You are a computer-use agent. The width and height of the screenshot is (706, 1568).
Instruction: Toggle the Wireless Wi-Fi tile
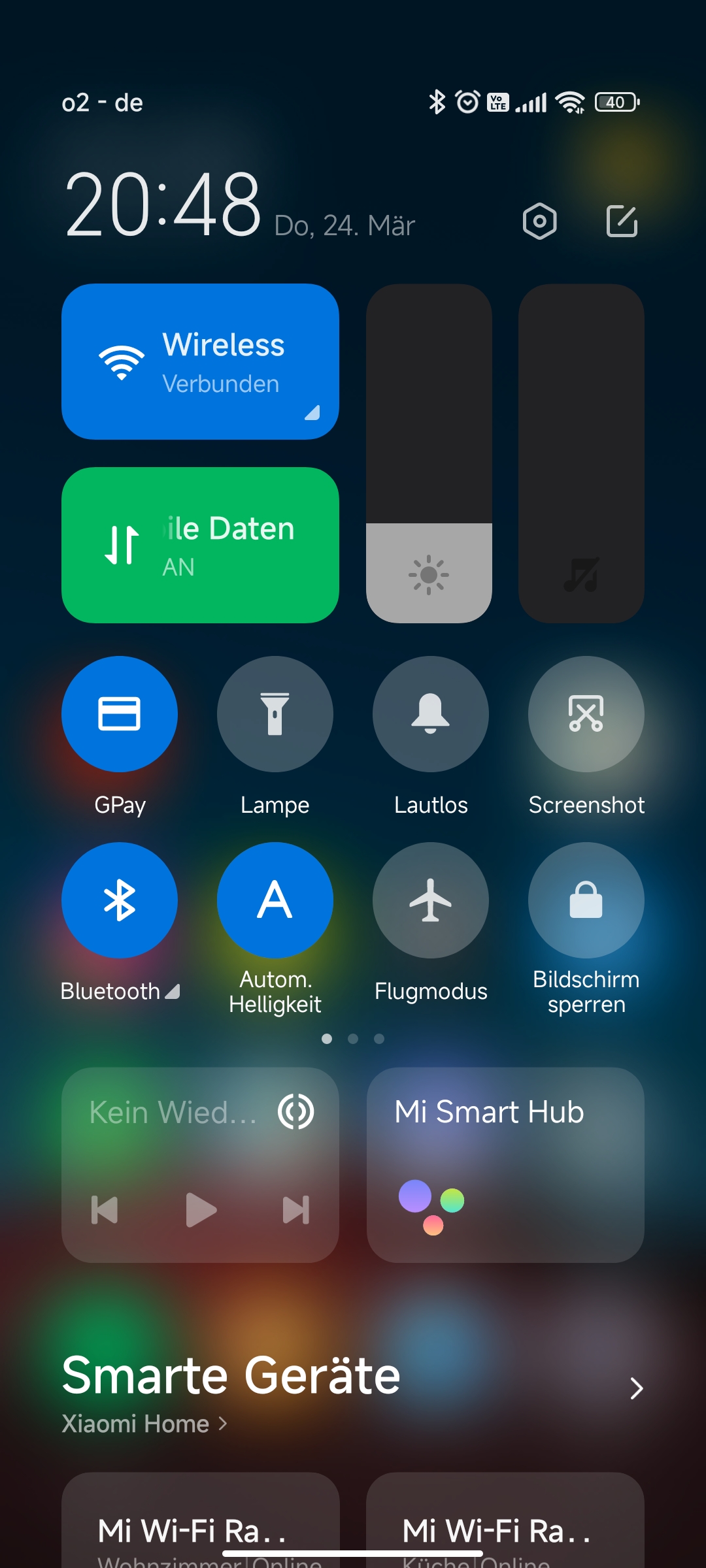point(200,361)
